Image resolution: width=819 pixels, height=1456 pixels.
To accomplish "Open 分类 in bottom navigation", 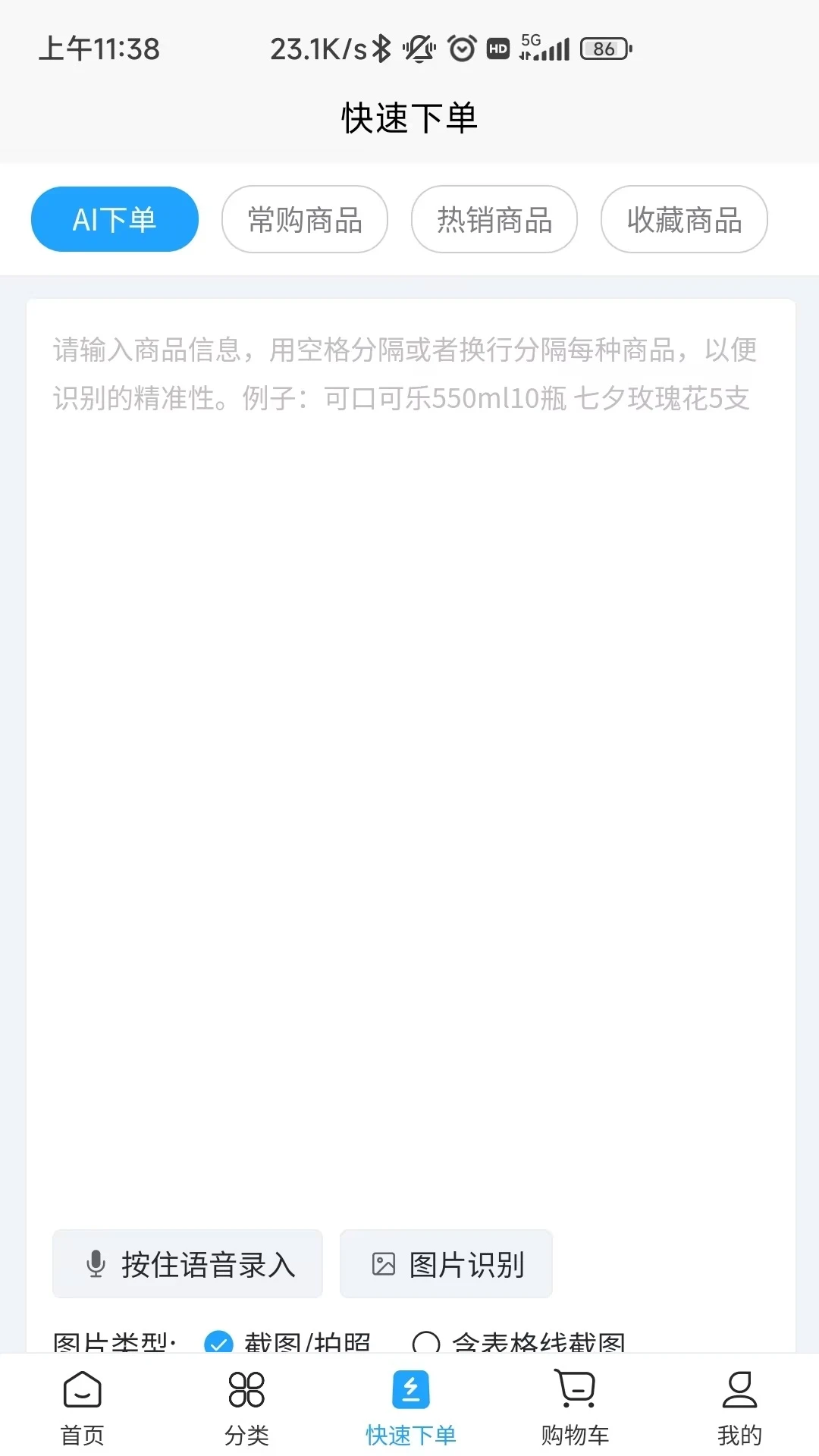I will pyautogui.click(x=246, y=1407).
